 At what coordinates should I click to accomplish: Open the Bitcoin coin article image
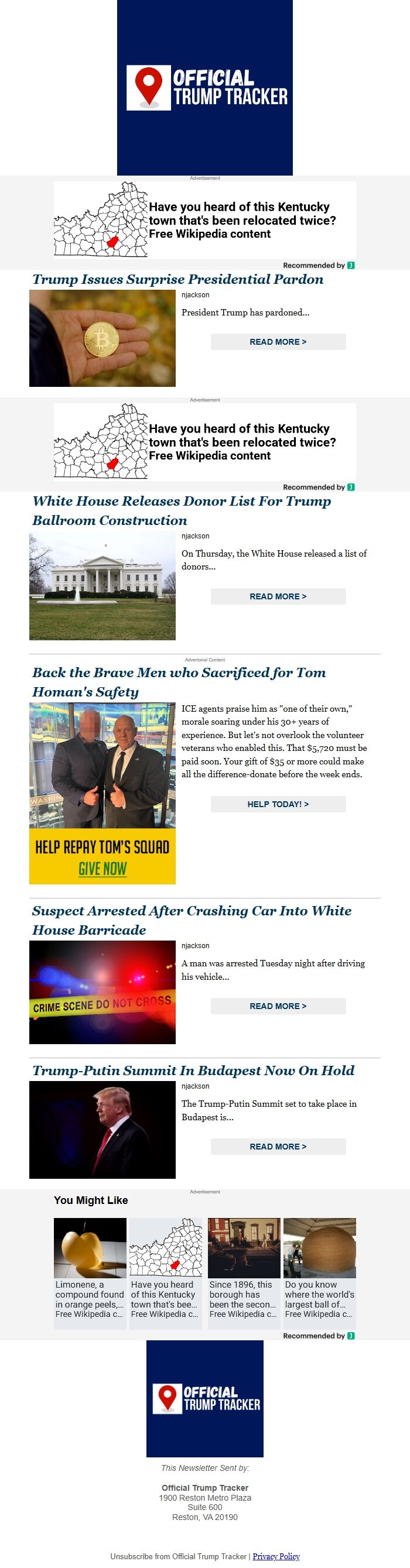(102, 338)
